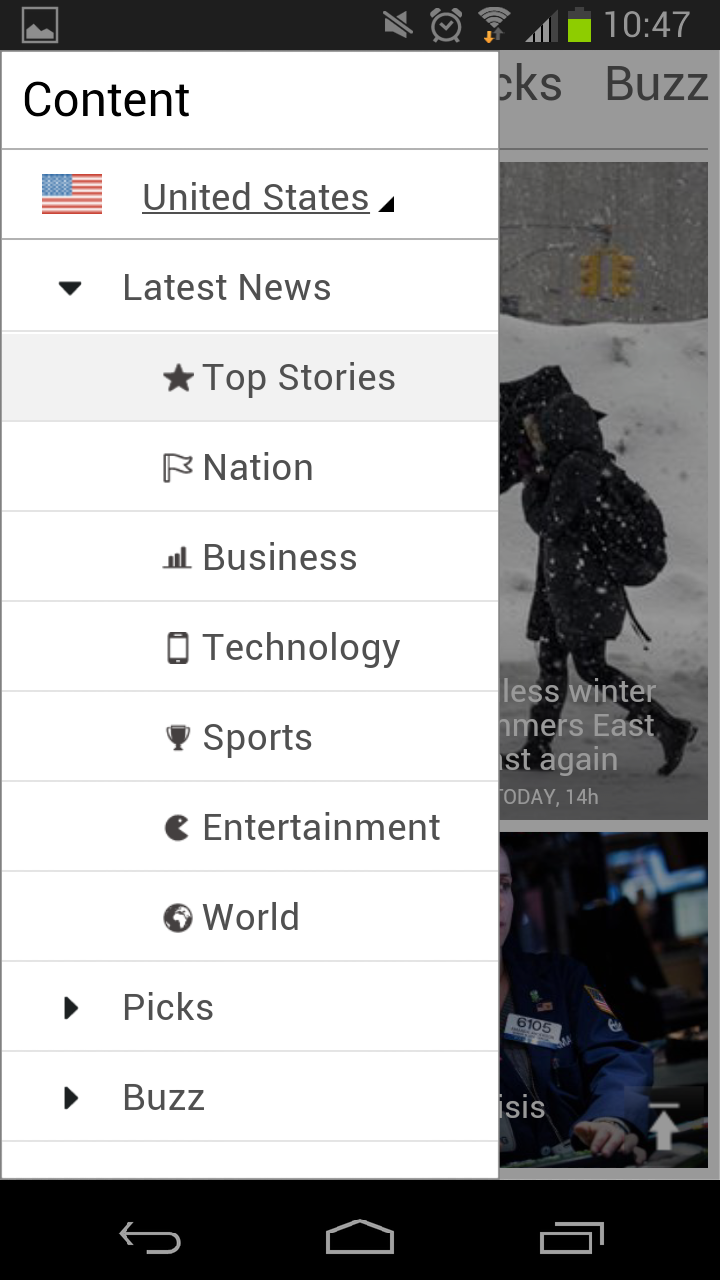Image resolution: width=720 pixels, height=1280 pixels.
Task: Open Entertainment news category
Action: pyautogui.click(x=320, y=827)
